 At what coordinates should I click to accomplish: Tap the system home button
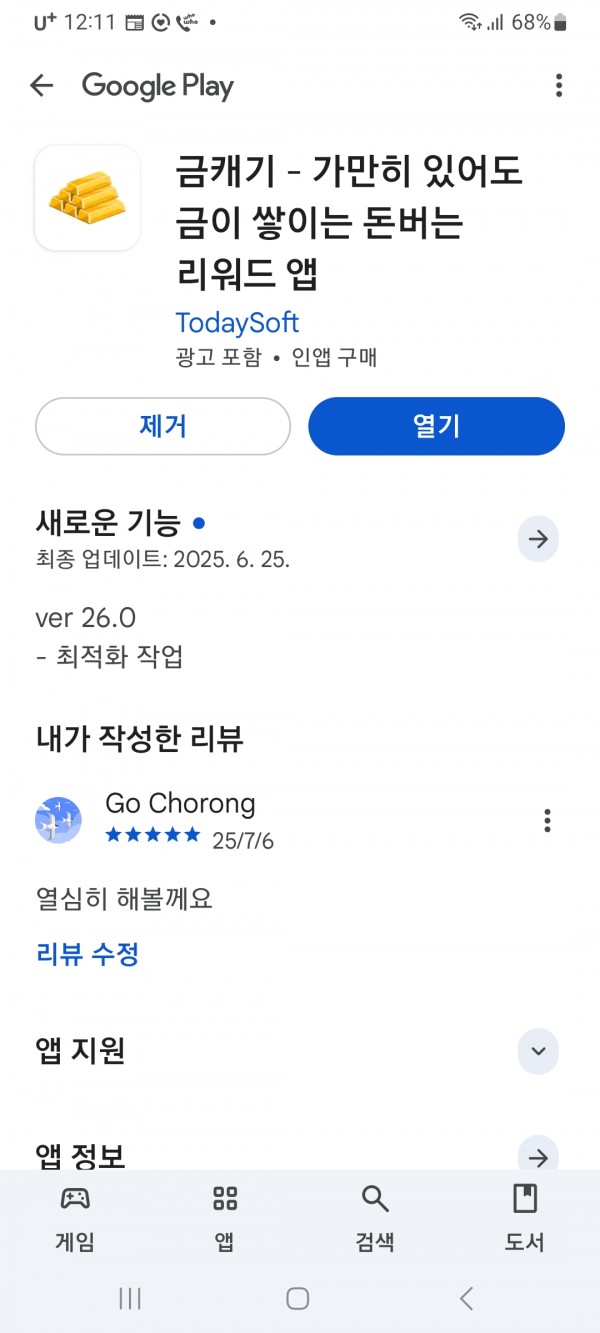tap(298, 1298)
